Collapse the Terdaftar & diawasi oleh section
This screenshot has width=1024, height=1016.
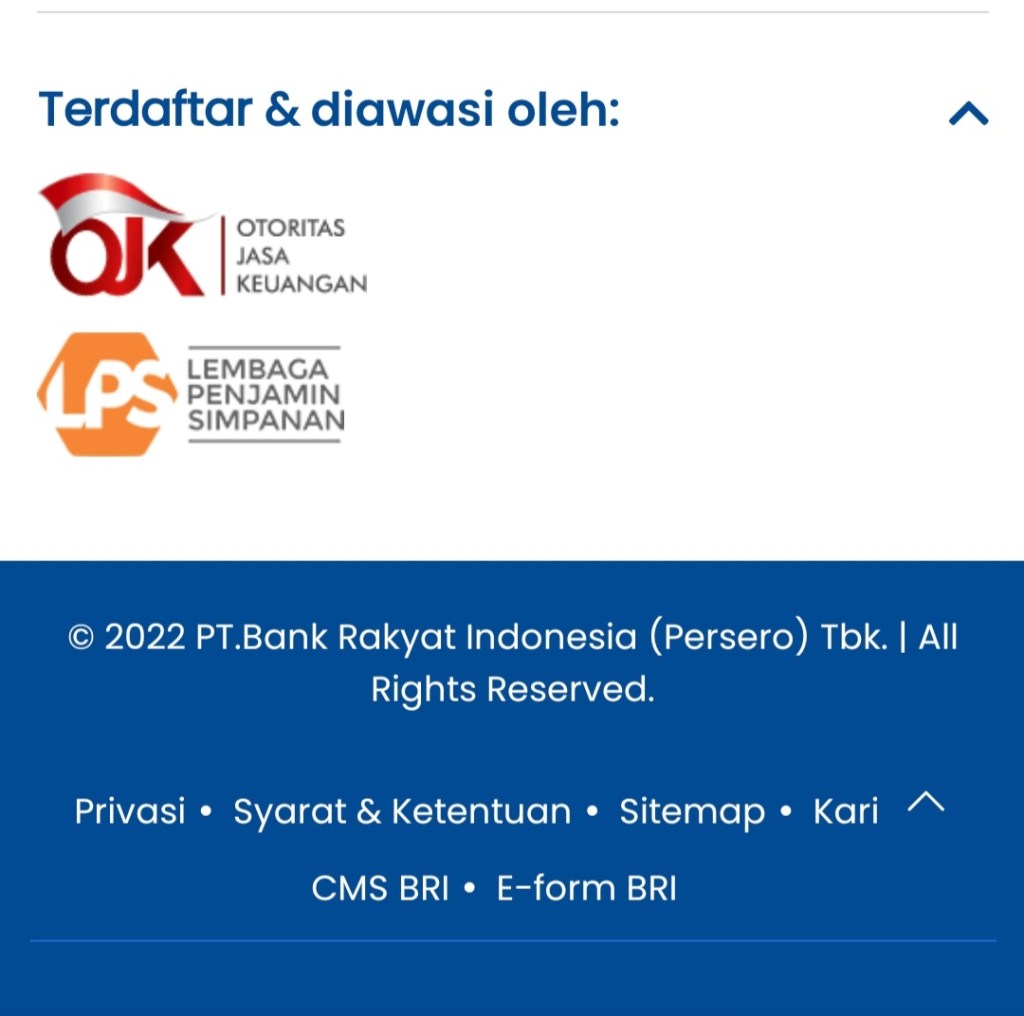coord(968,114)
